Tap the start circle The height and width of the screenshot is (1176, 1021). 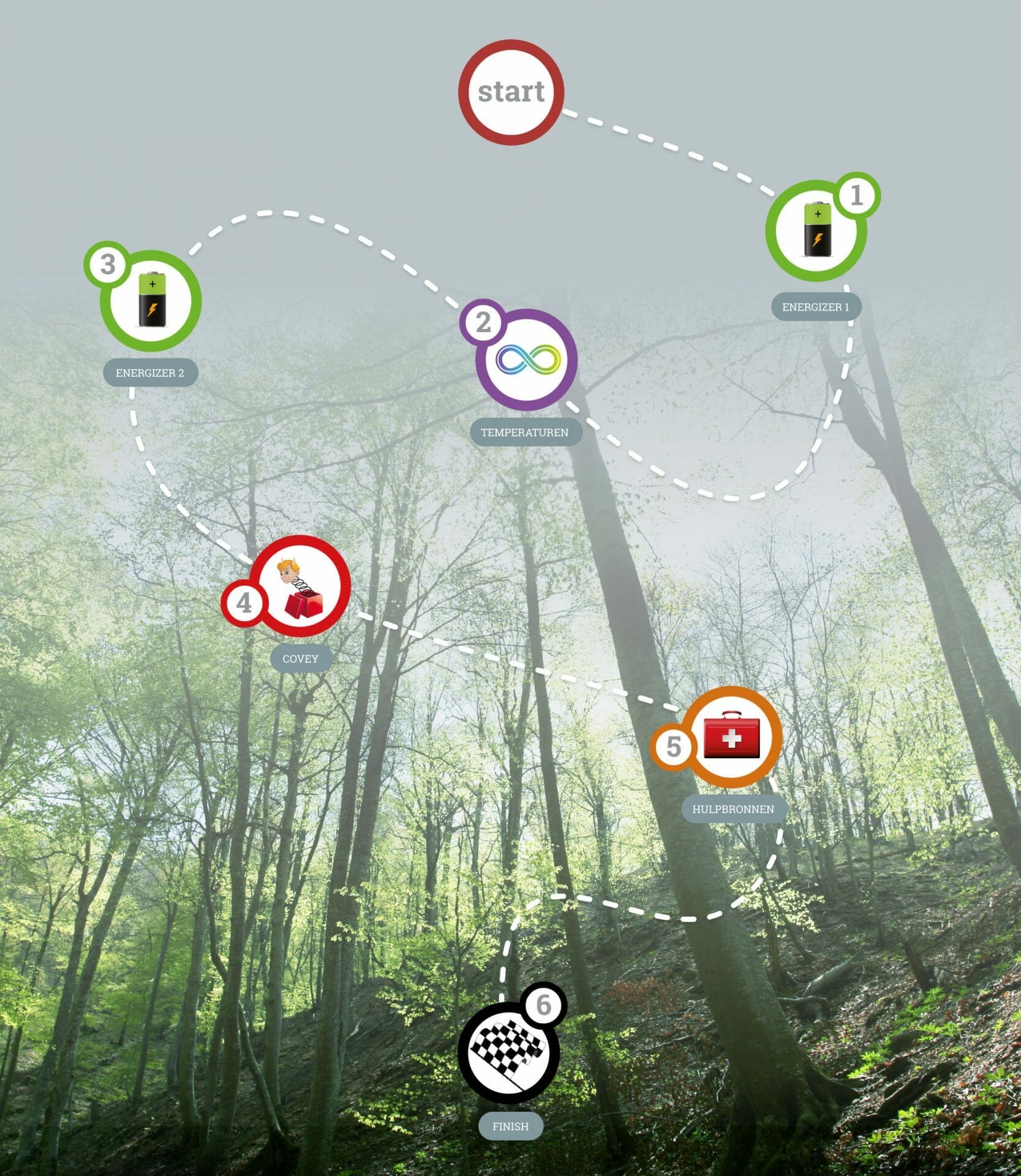511,92
